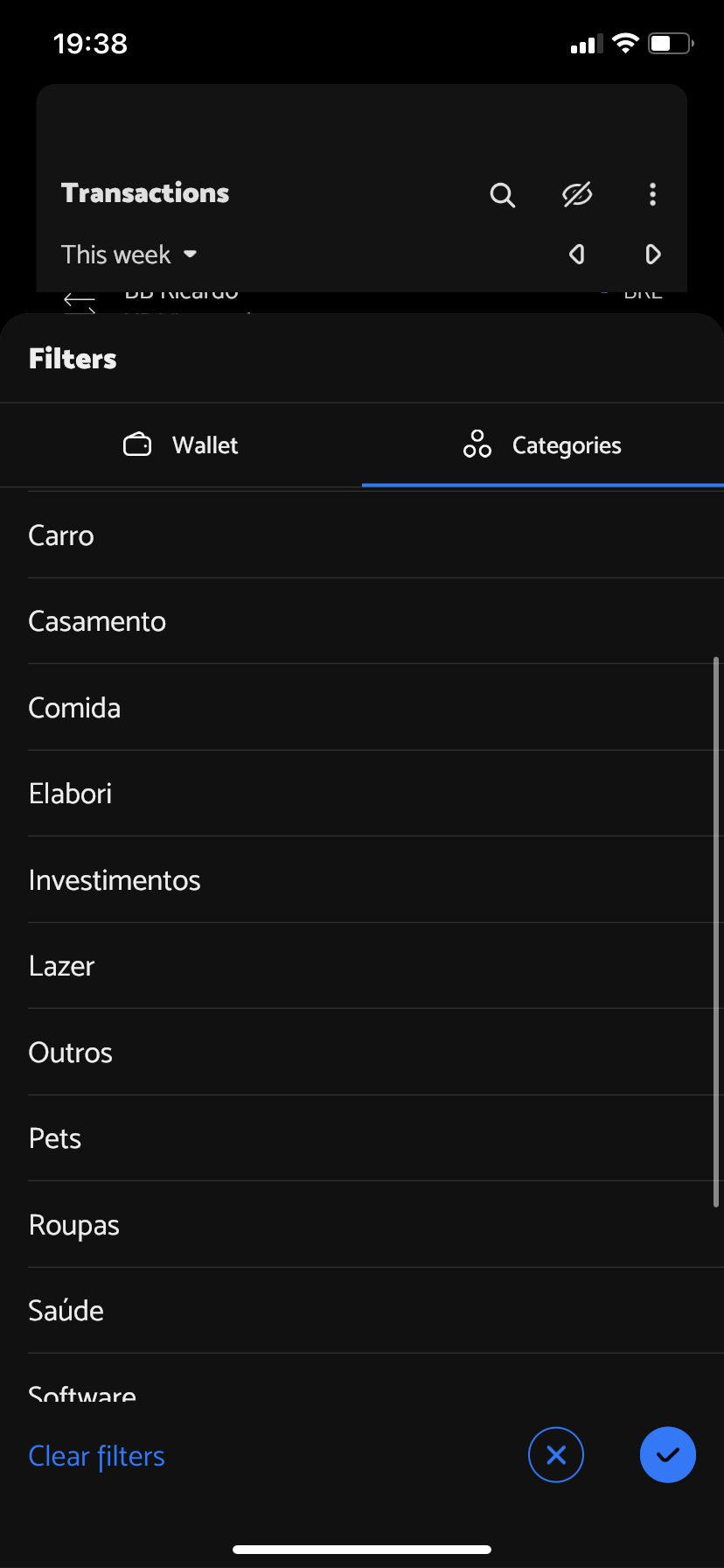Switch to the Categories tab

click(x=542, y=444)
